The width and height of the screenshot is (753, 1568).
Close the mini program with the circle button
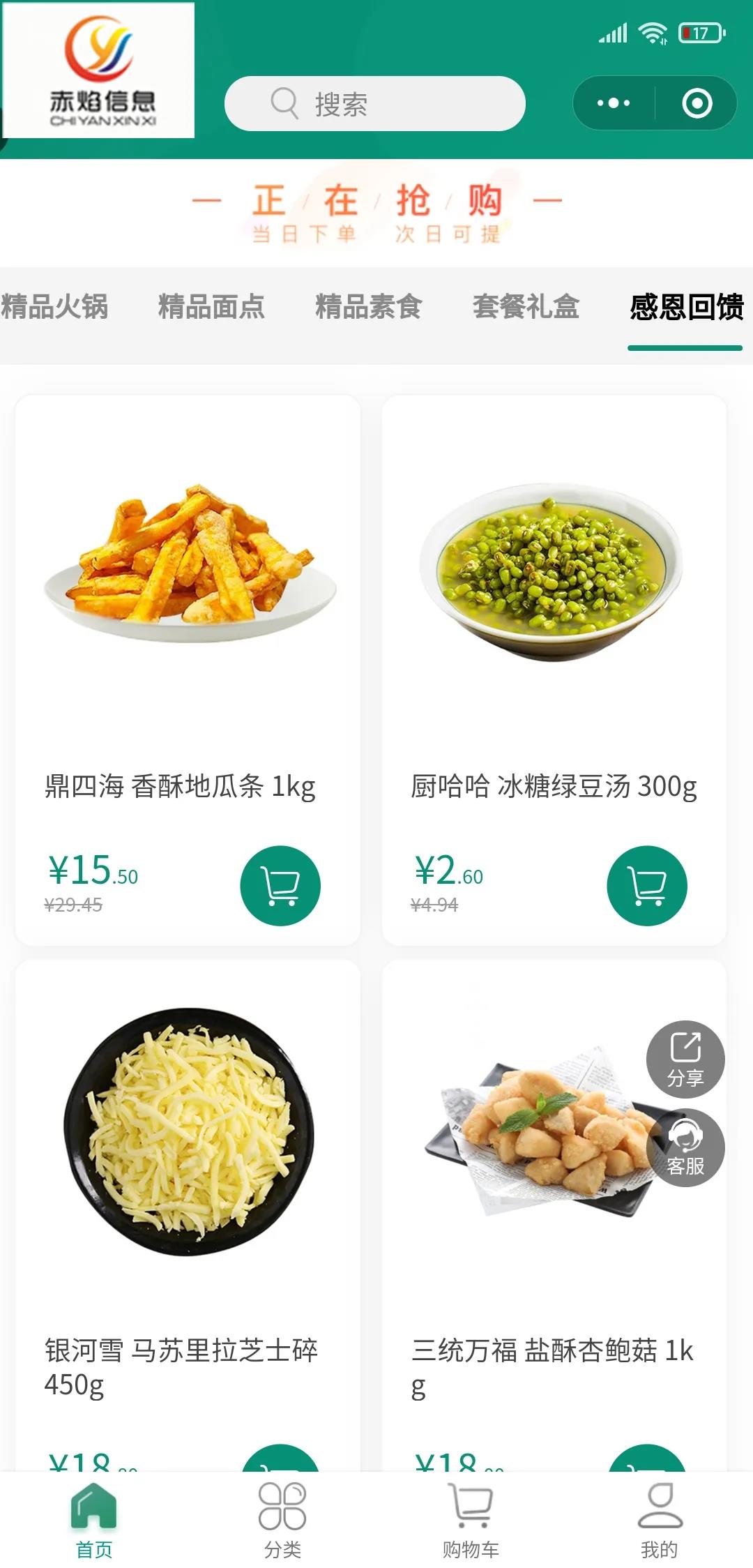click(x=697, y=103)
